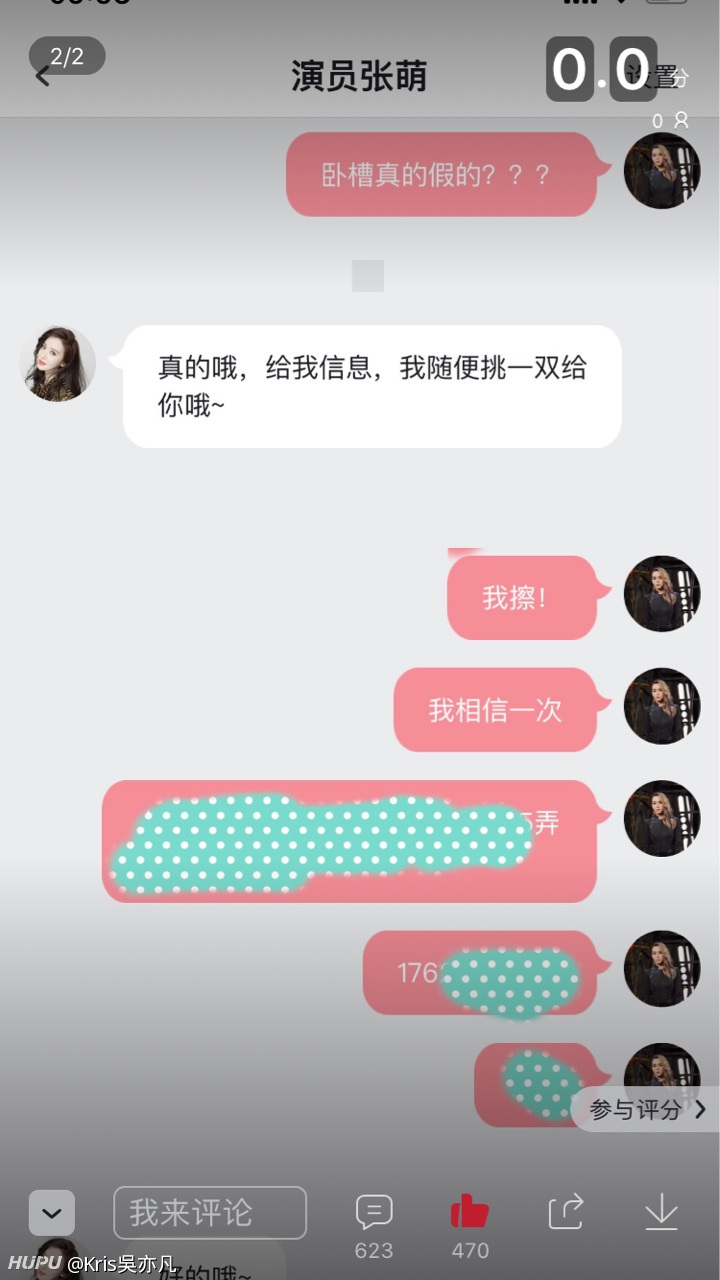Open the comments with 623 replies

(x=374, y=1227)
